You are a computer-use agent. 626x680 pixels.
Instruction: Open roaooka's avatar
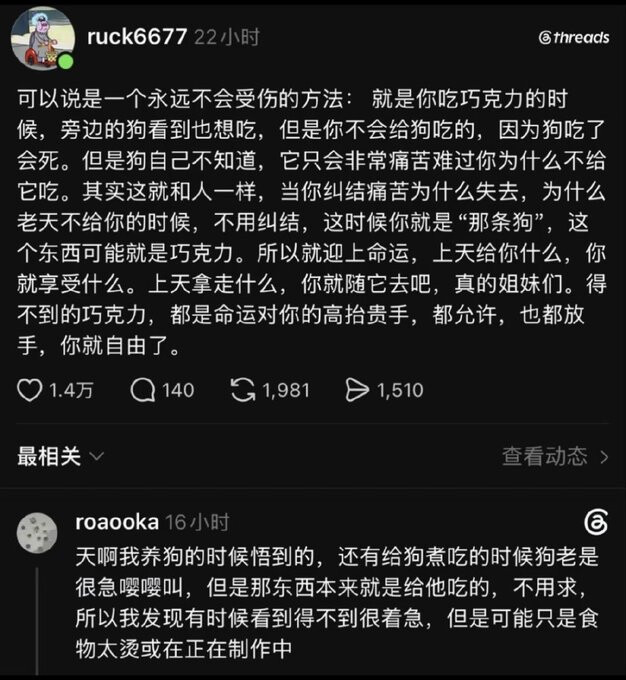[x=37, y=533]
